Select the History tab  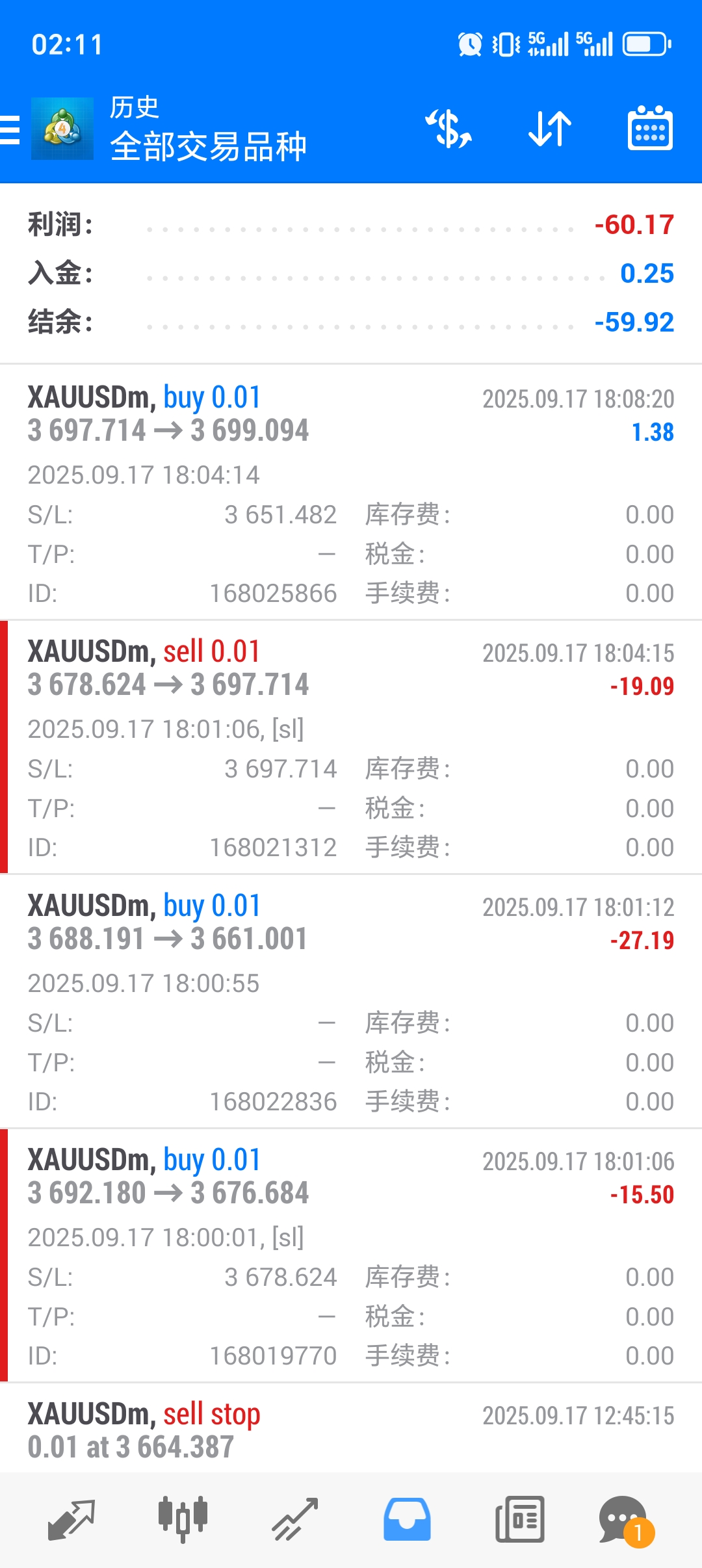tap(407, 1520)
